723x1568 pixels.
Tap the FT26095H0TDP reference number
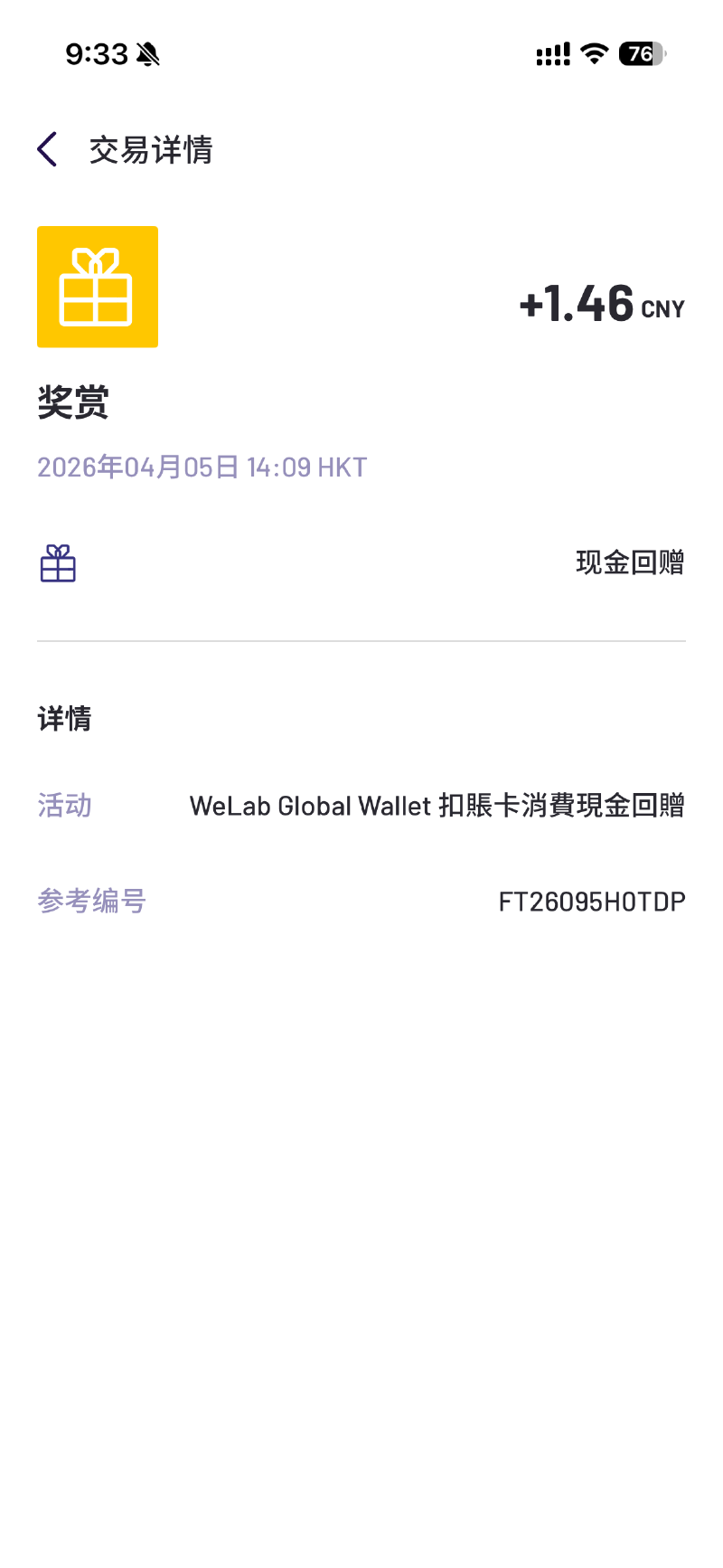(592, 901)
